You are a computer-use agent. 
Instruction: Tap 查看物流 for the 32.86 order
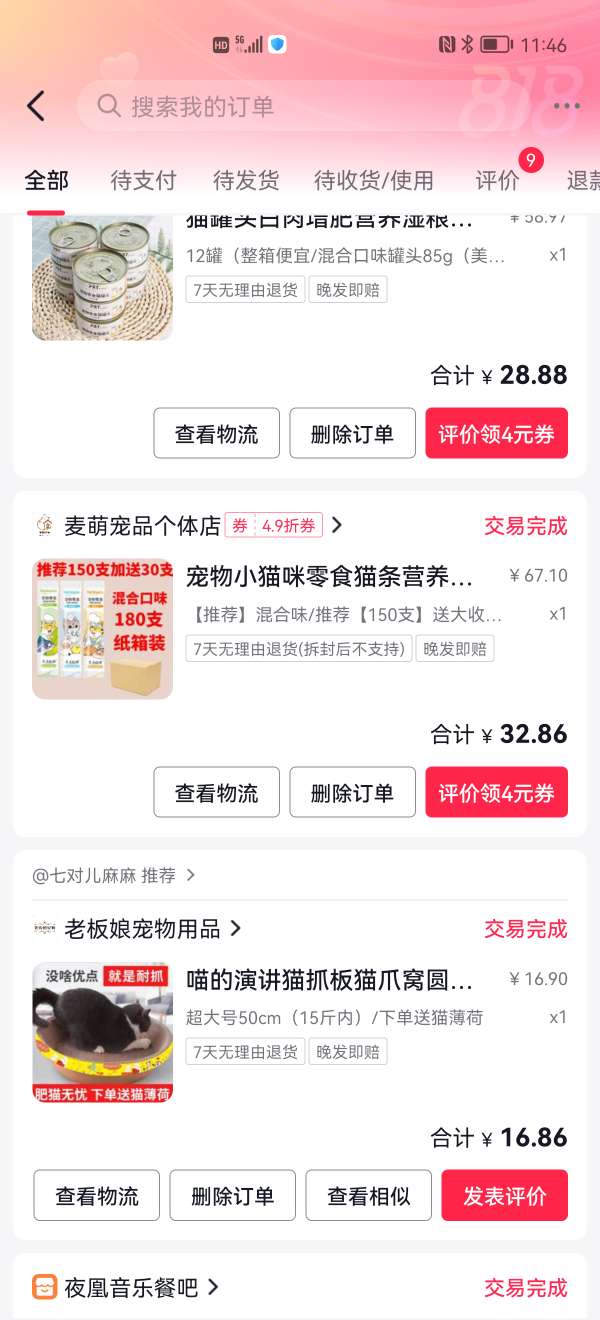pyautogui.click(x=216, y=793)
